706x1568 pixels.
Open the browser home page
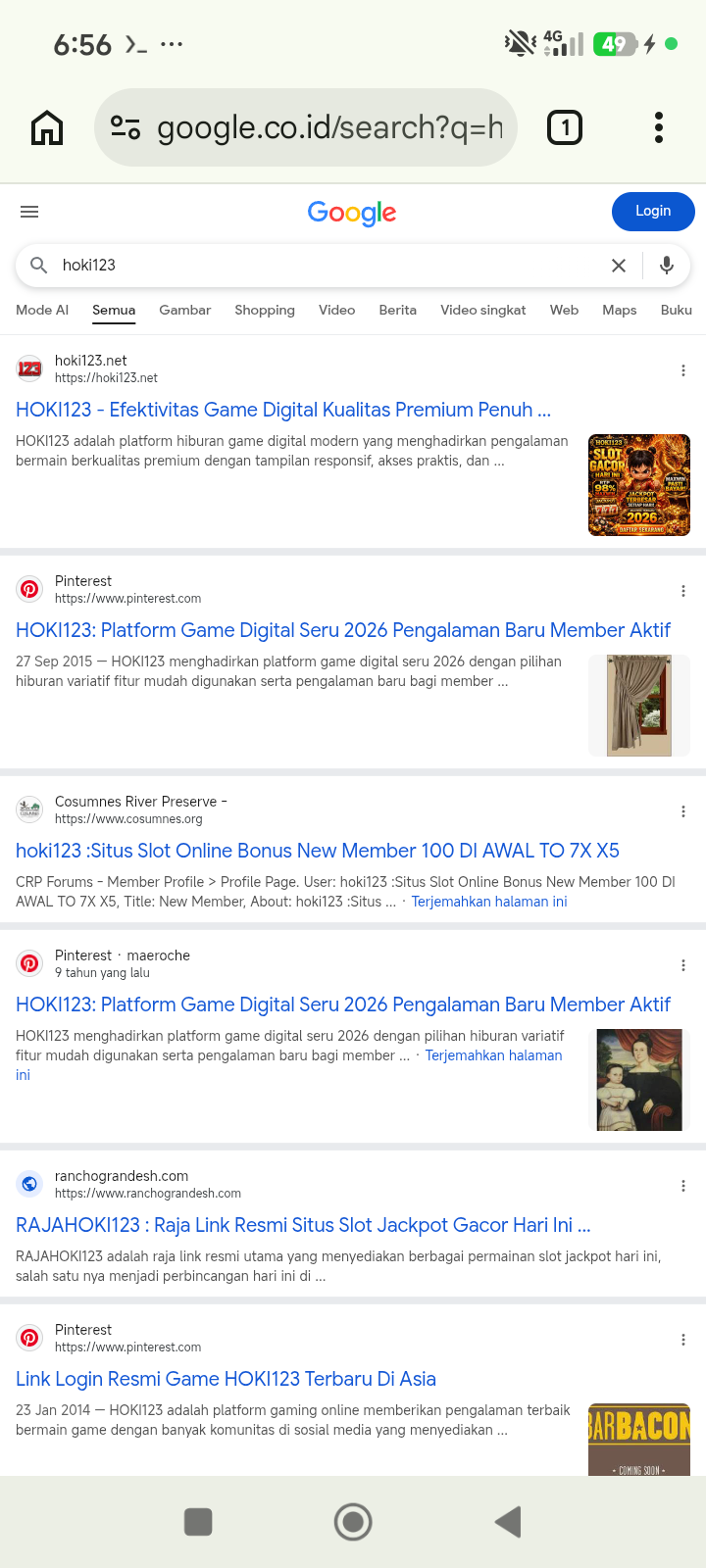[47, 127]
